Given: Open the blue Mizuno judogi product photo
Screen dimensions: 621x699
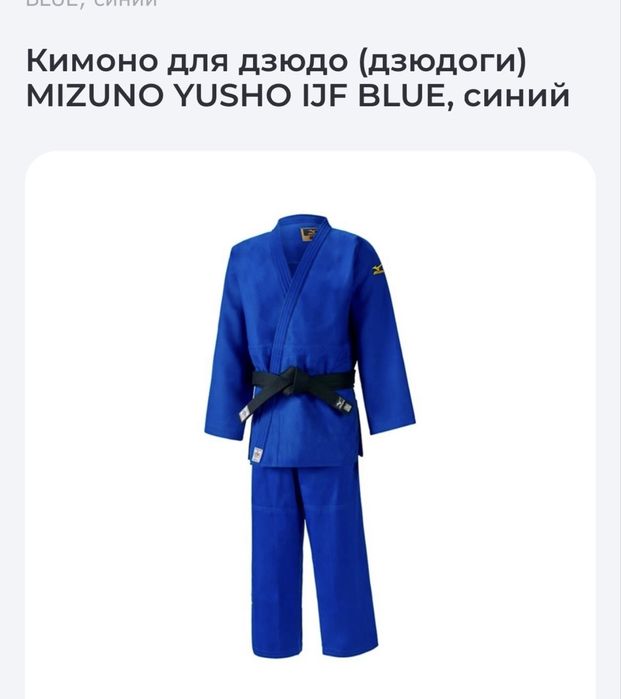Looking at the screenshot, I should 310,436.
